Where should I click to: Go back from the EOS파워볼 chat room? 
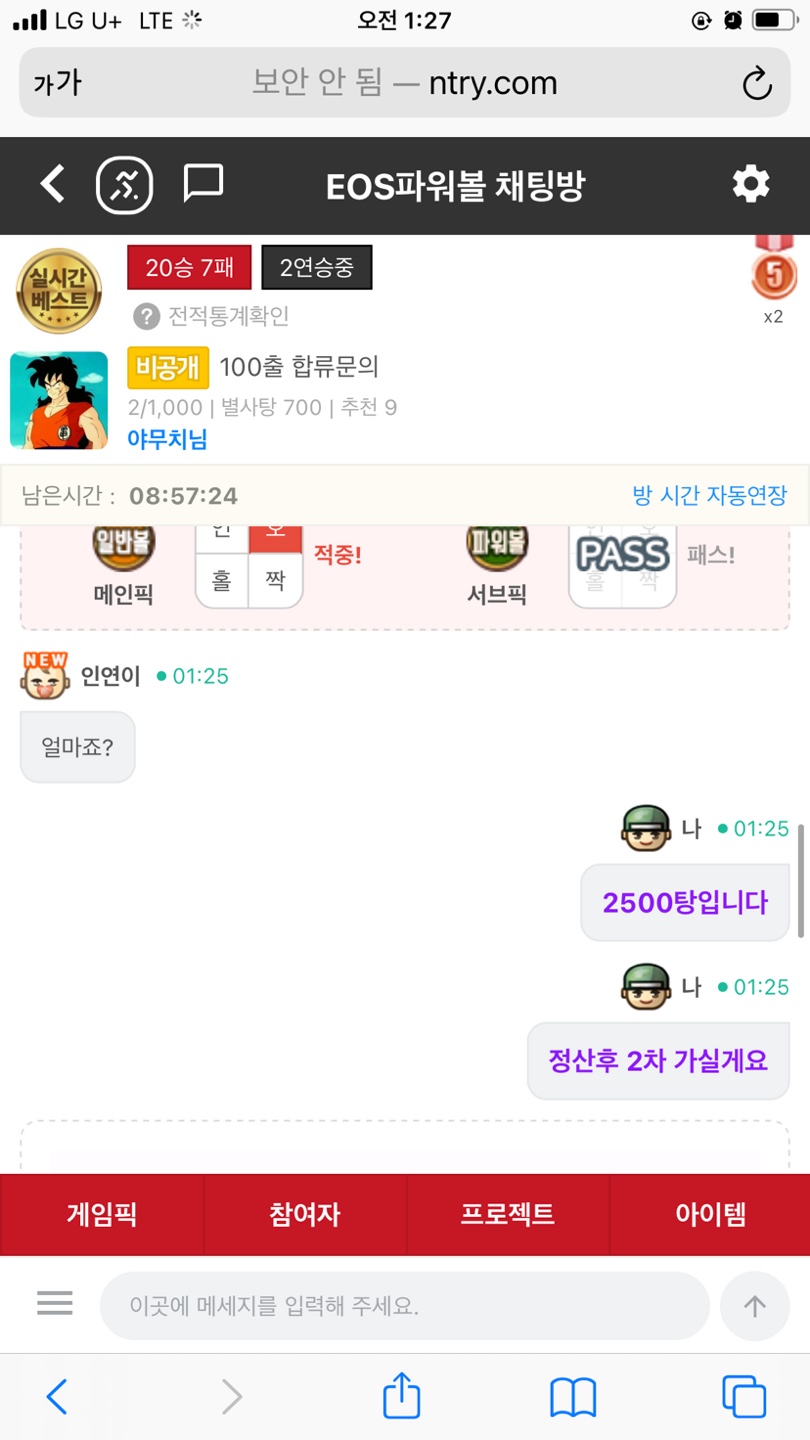click(52, 184)
